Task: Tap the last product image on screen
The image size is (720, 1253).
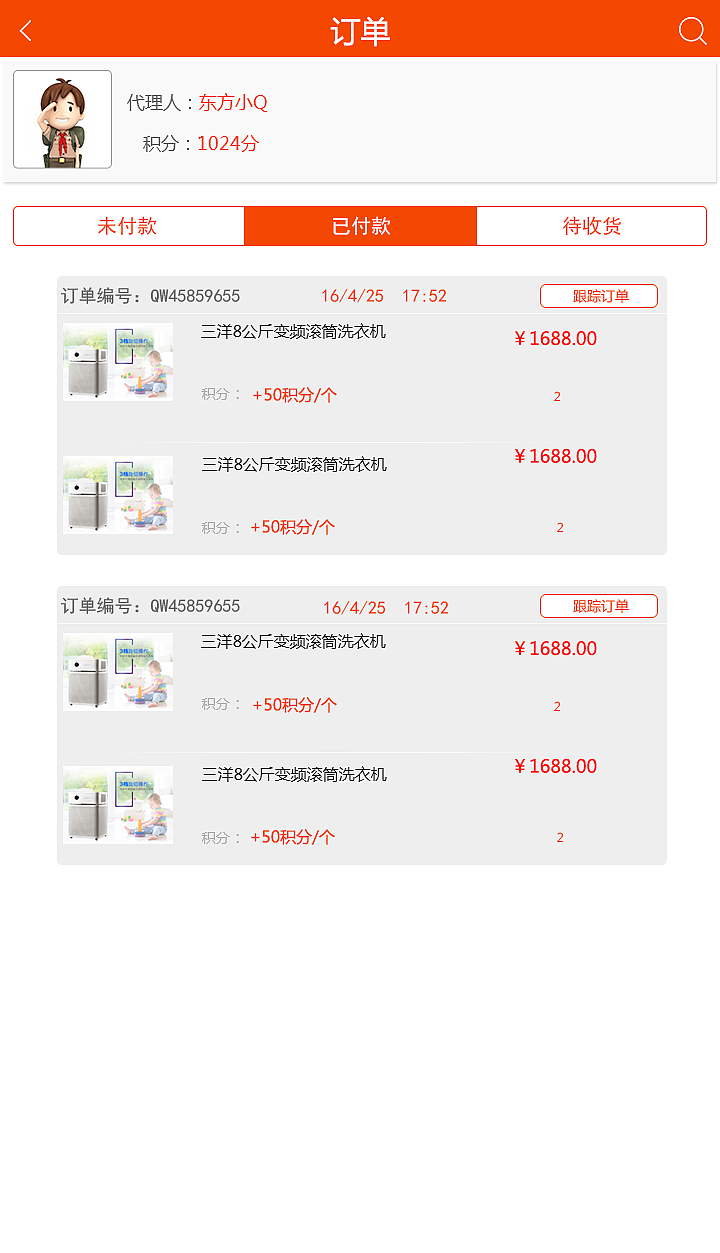Action: 117,804
